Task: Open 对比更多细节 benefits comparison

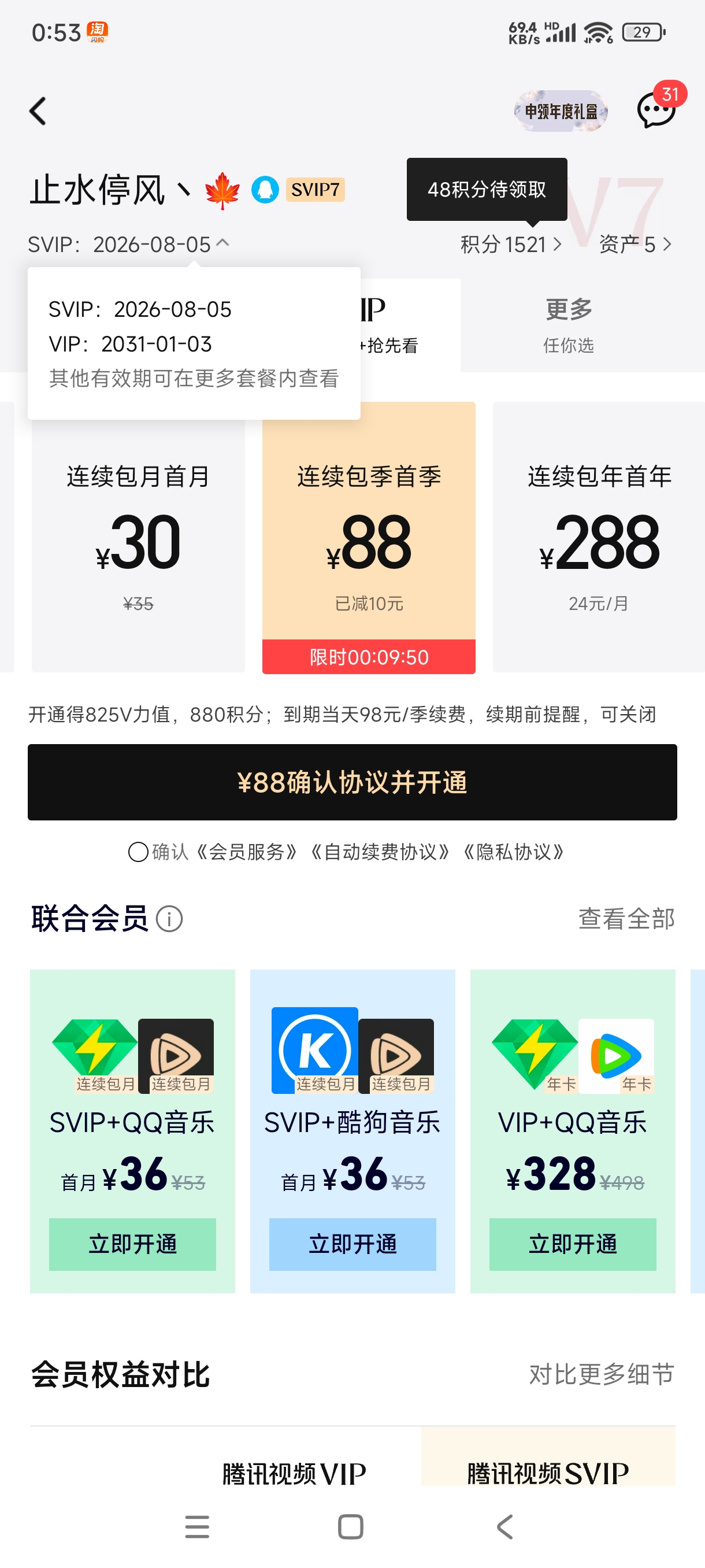Action: click(601, 1374)
